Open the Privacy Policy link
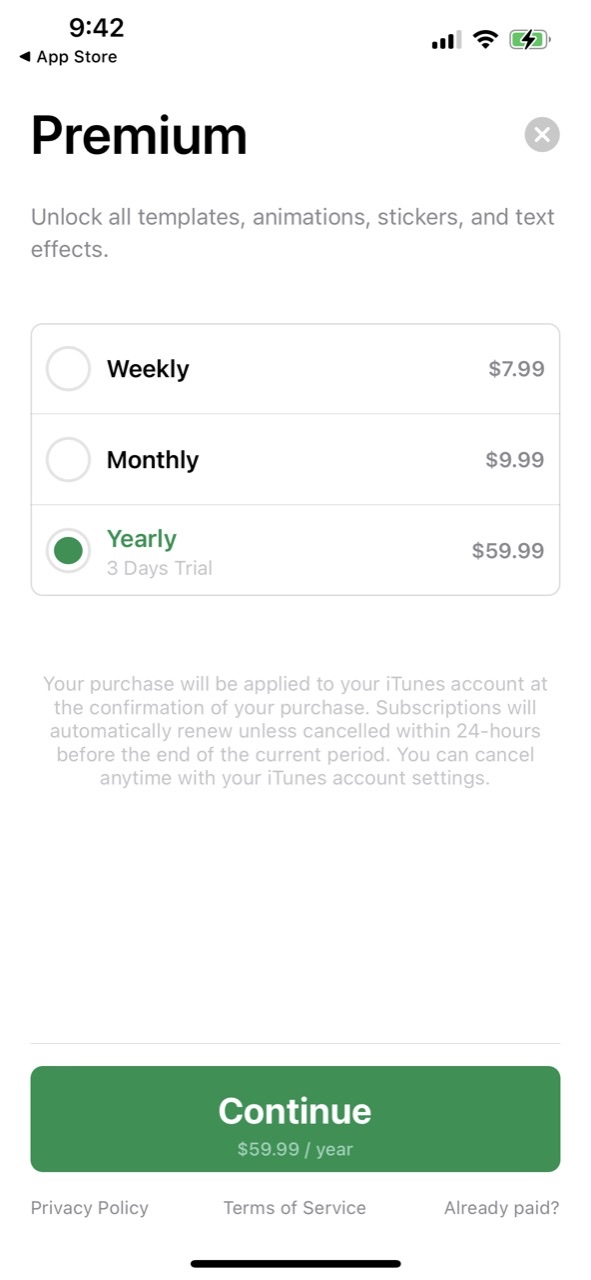This screenshot has height=1280, width=591. (89, 1208)
